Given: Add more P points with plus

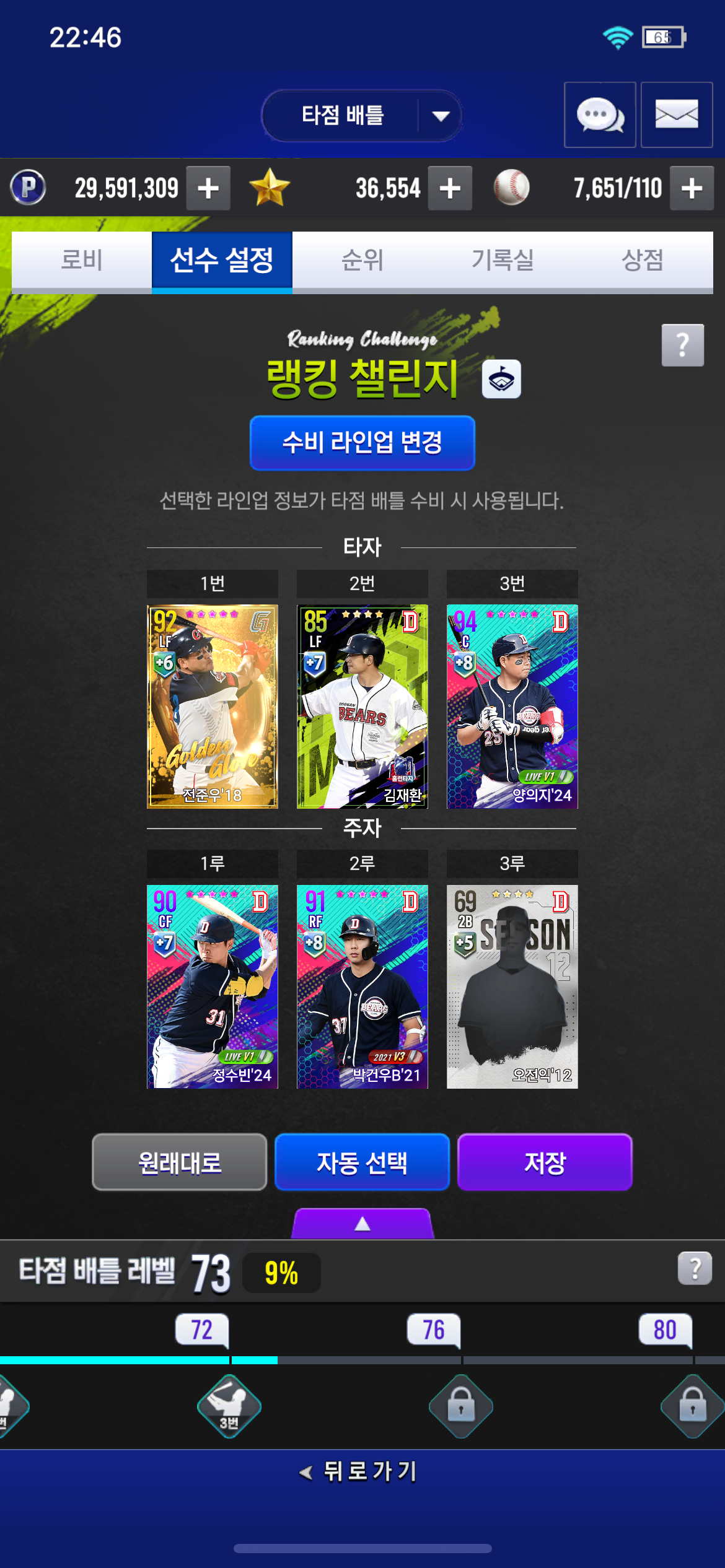Looking at the screenshot, I should click(208, 188).
